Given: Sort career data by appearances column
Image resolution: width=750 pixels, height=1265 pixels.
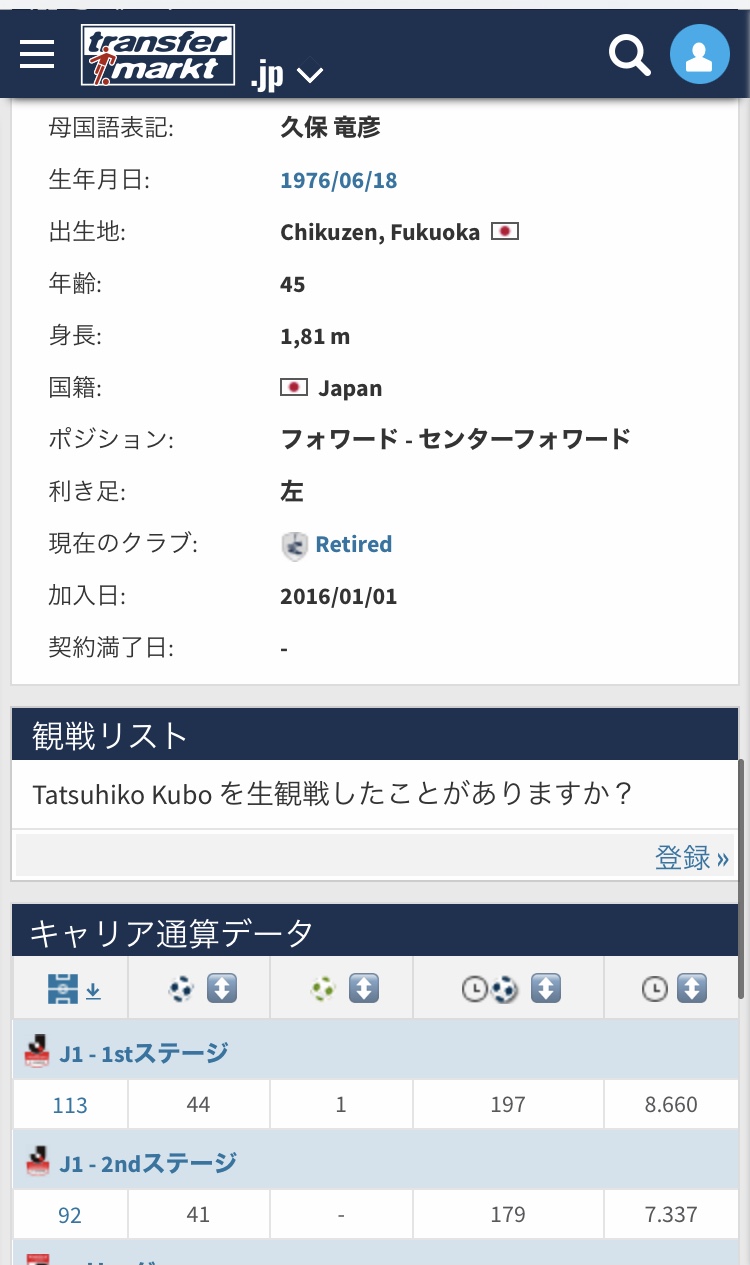Looking at the screenshot, I should pyautogui.click(x=73, y=989).
